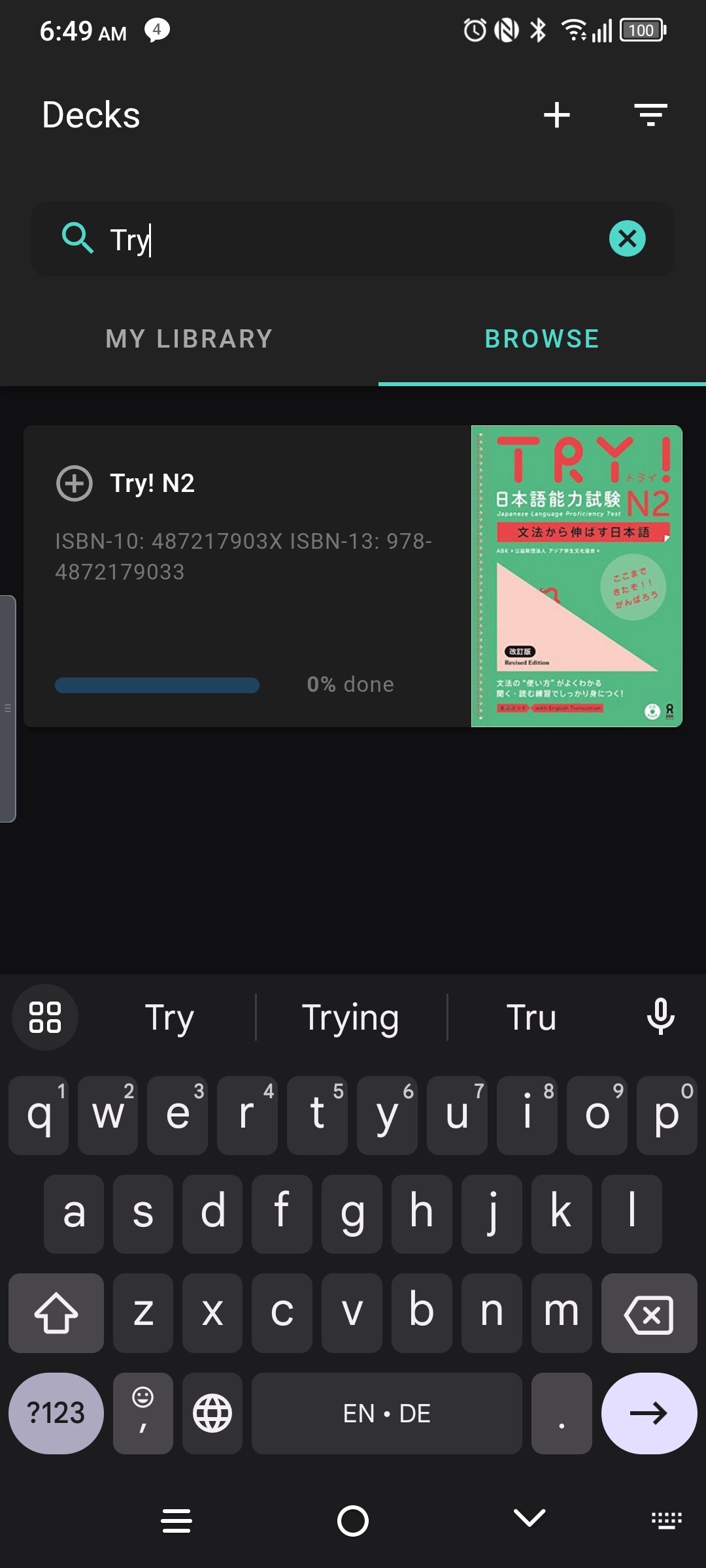Open the Try! N2 book cover thumbnail
The height and width of the screenshot is (1568, 706).
[577, 576]
